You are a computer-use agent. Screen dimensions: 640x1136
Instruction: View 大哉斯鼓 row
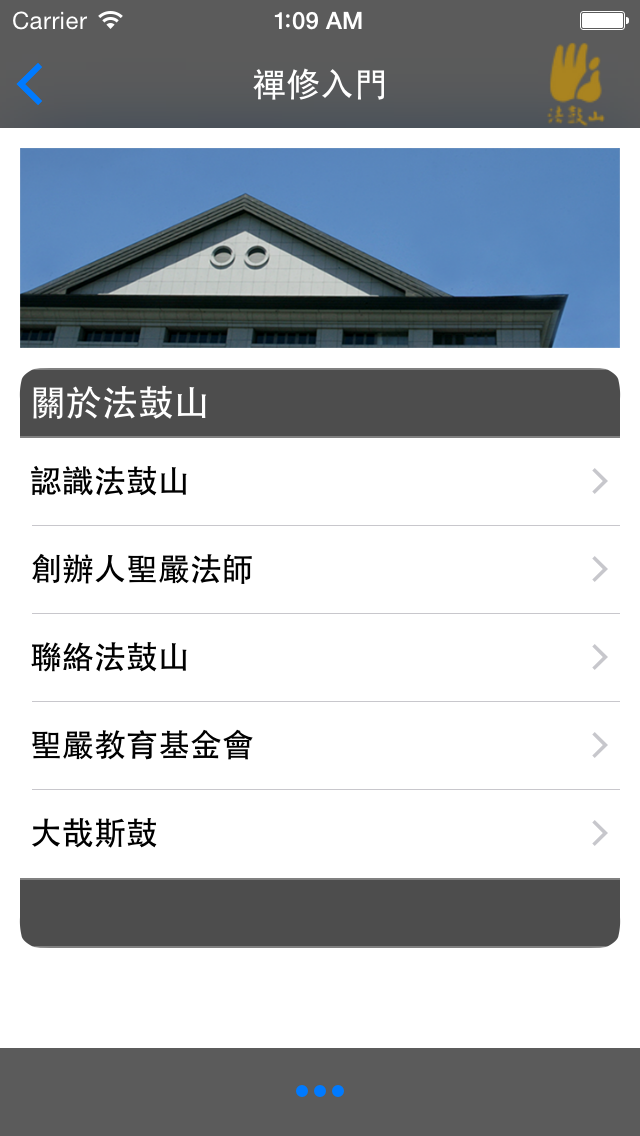click(320, 834)
